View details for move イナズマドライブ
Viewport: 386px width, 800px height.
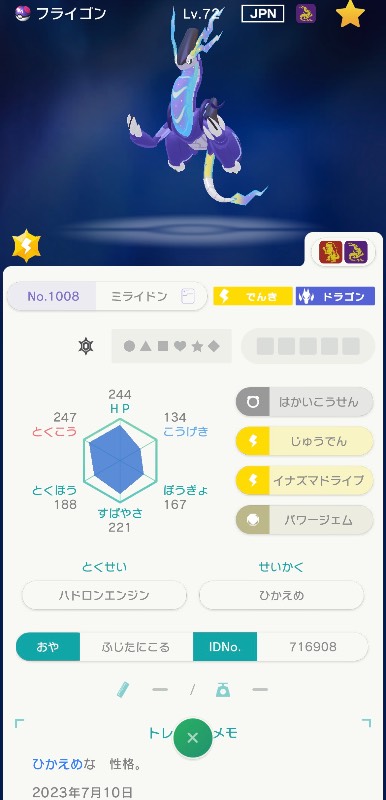click(x=304, y=481)
